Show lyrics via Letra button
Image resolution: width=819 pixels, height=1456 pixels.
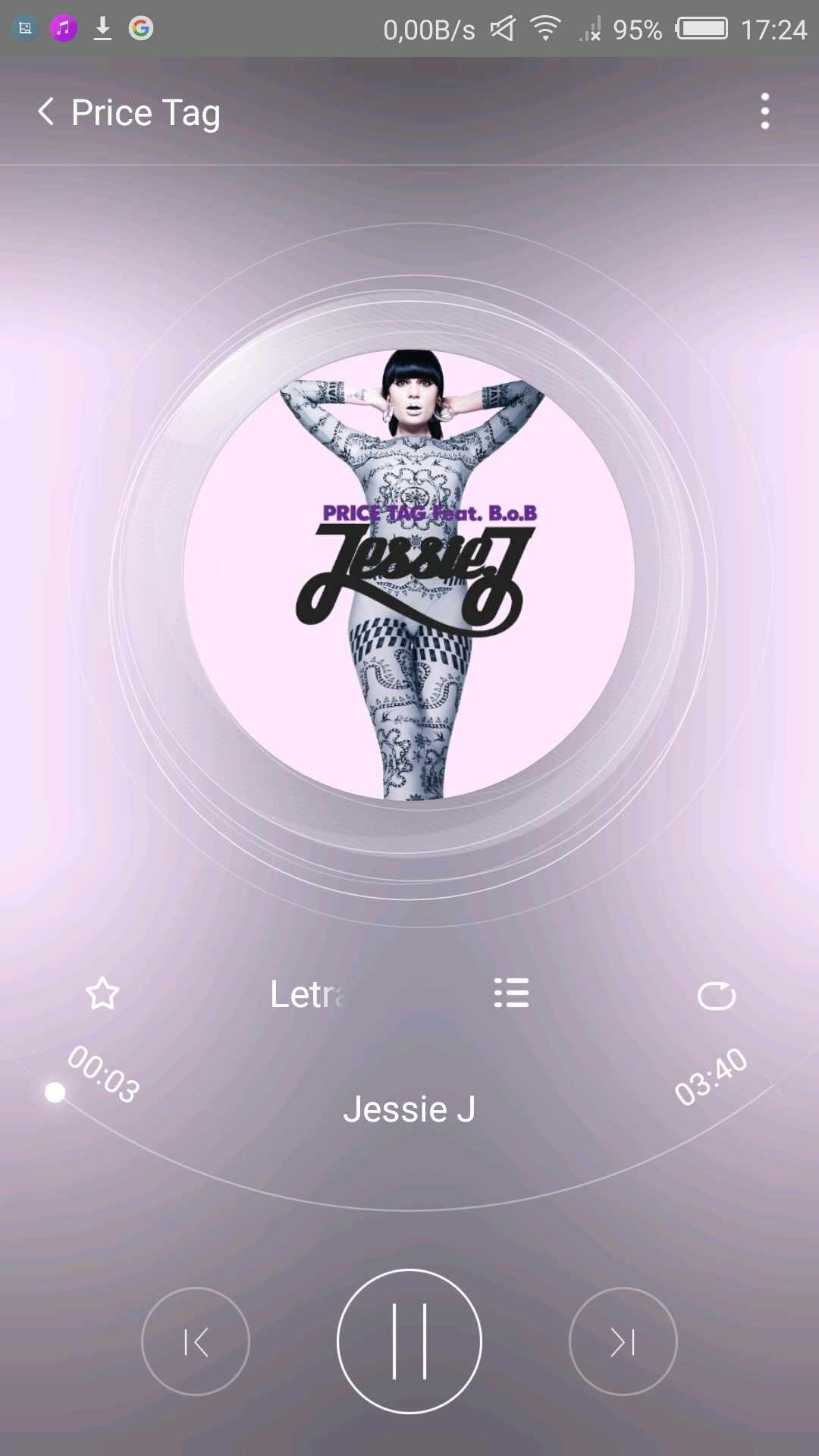point(307,994)
